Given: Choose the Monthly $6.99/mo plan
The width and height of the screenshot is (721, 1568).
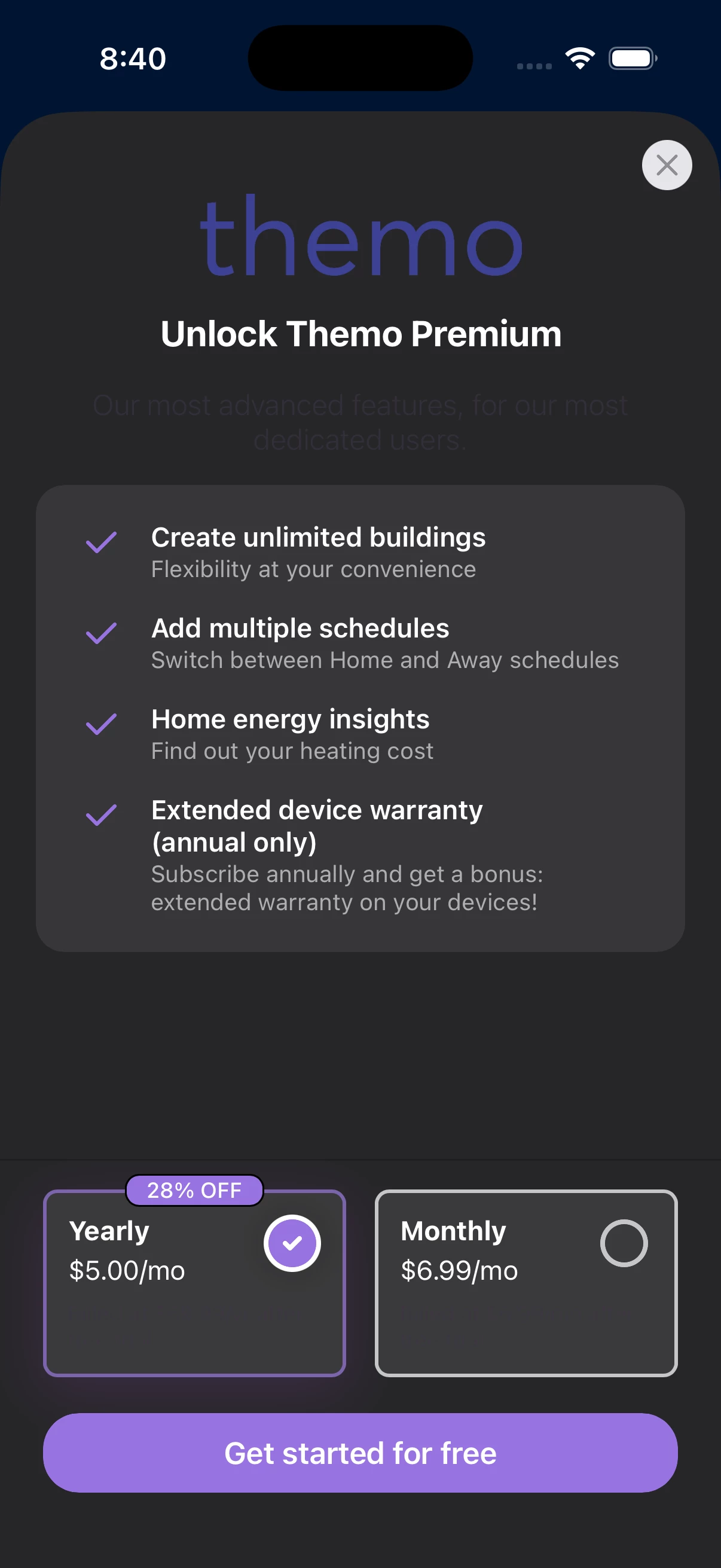Looking at the screenshot, I should click(x=526, y=1283).
